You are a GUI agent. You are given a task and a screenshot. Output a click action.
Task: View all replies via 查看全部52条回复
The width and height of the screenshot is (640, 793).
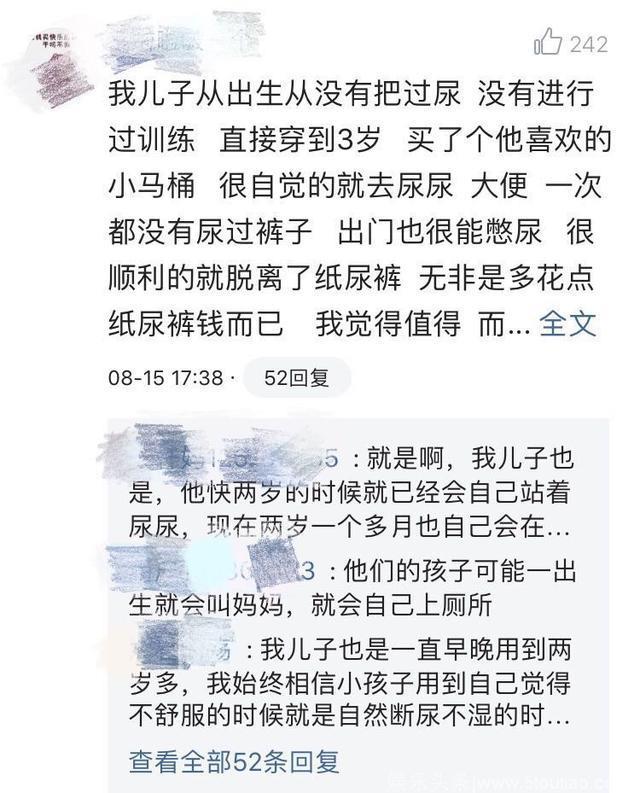[x=234, y=761]
